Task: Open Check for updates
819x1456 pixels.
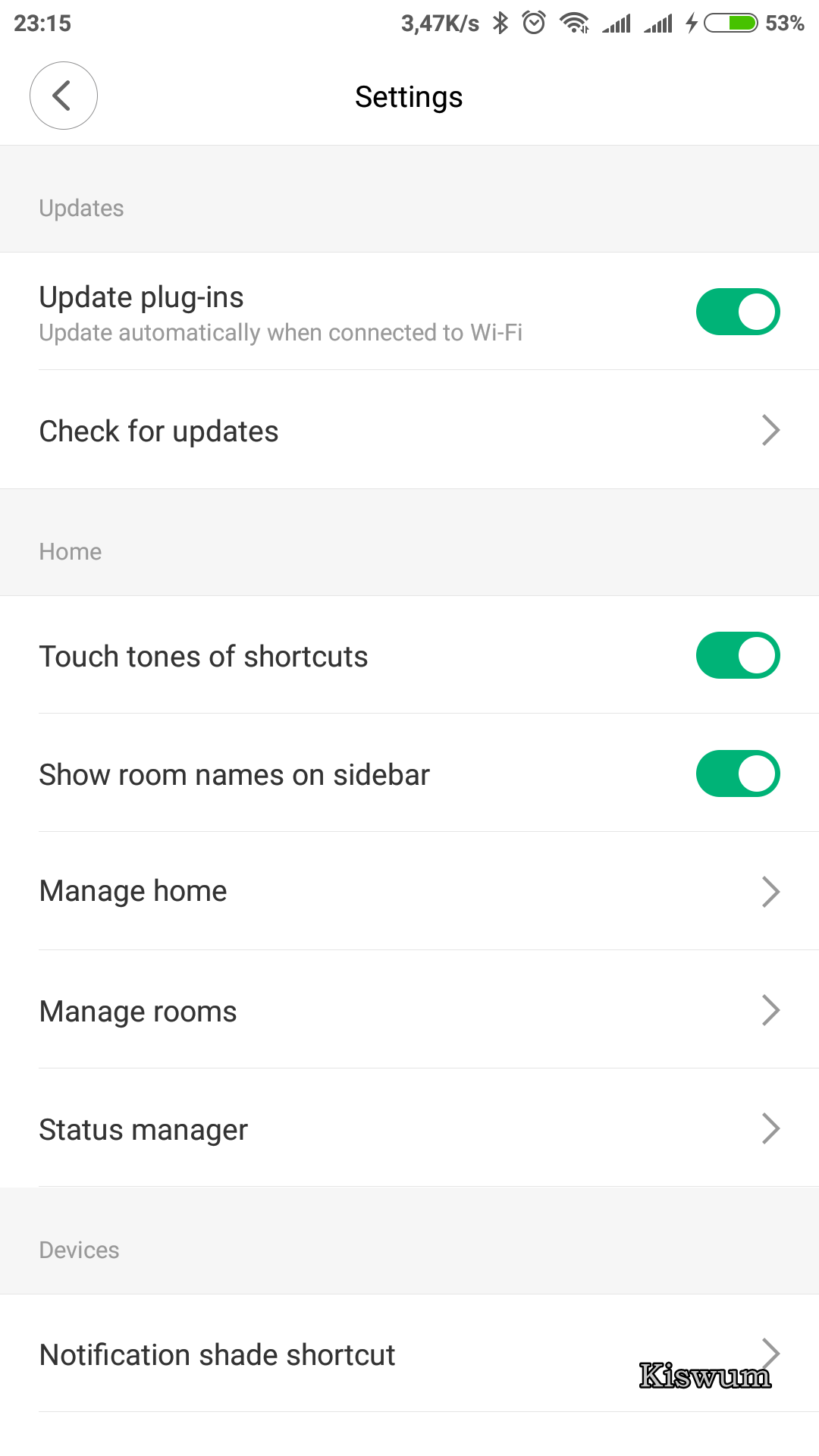Action: pyautogui.click(x=409, y=430)
